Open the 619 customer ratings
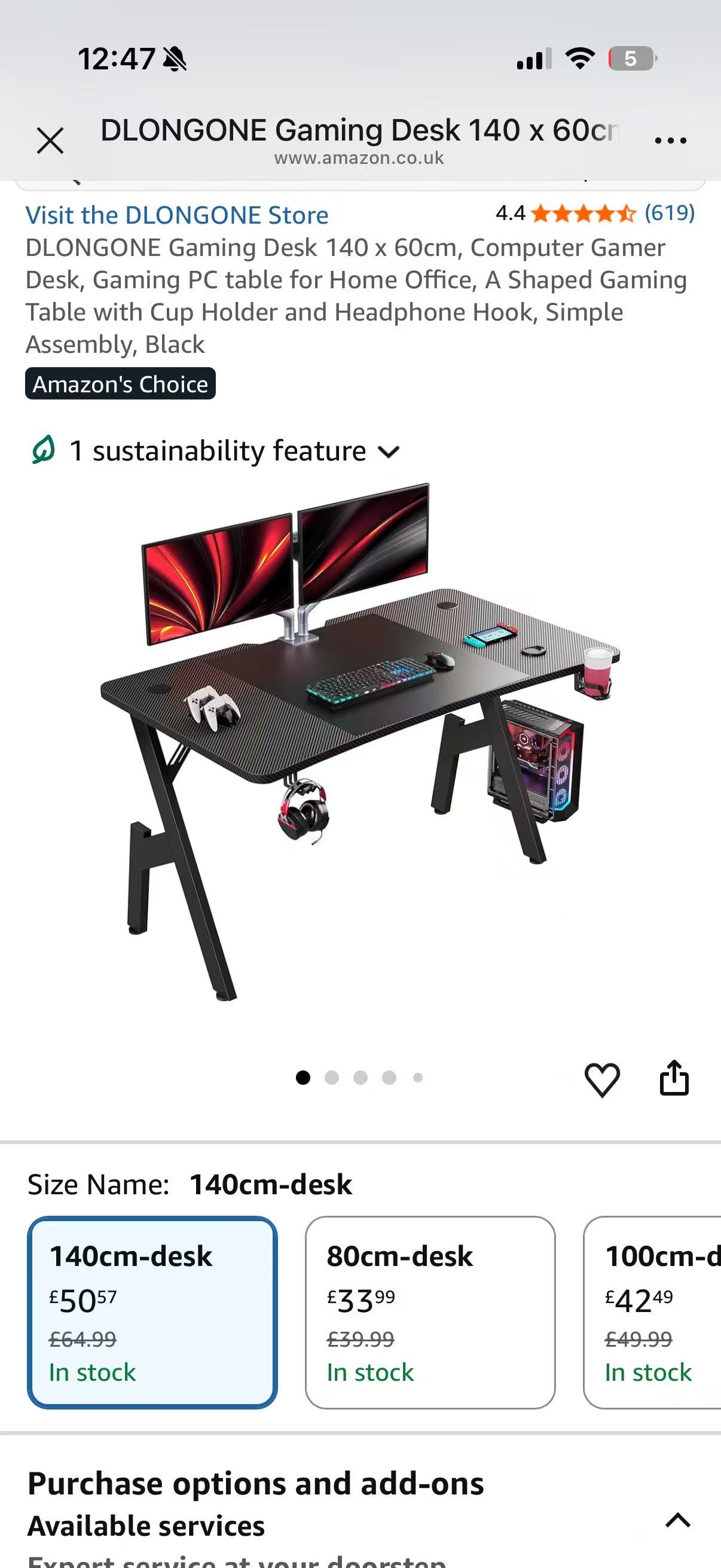Screen dimensions: 721x1568 pyautogui.click(x=669, y=213)
